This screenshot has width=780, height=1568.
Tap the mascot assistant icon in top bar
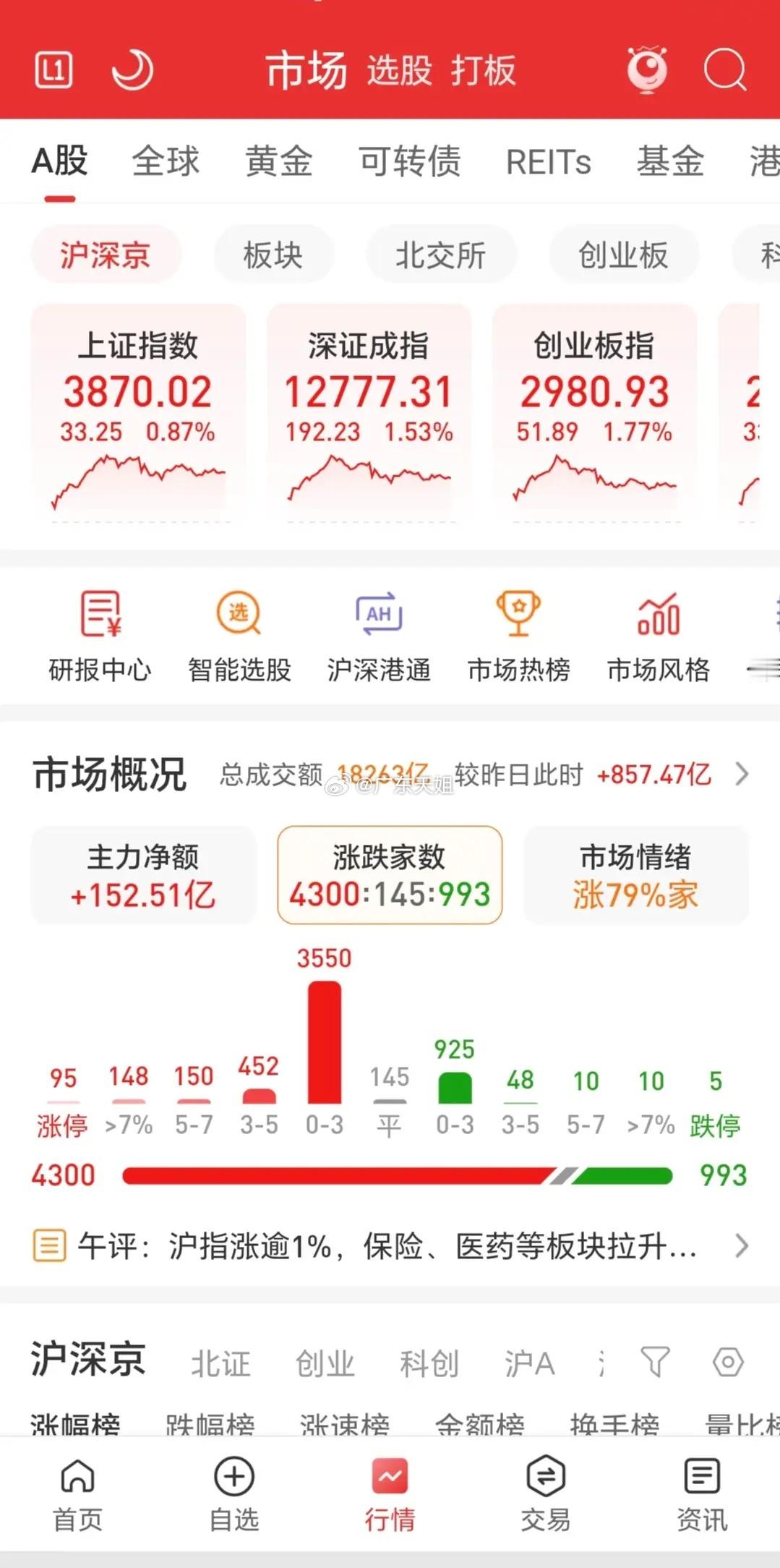647,70
